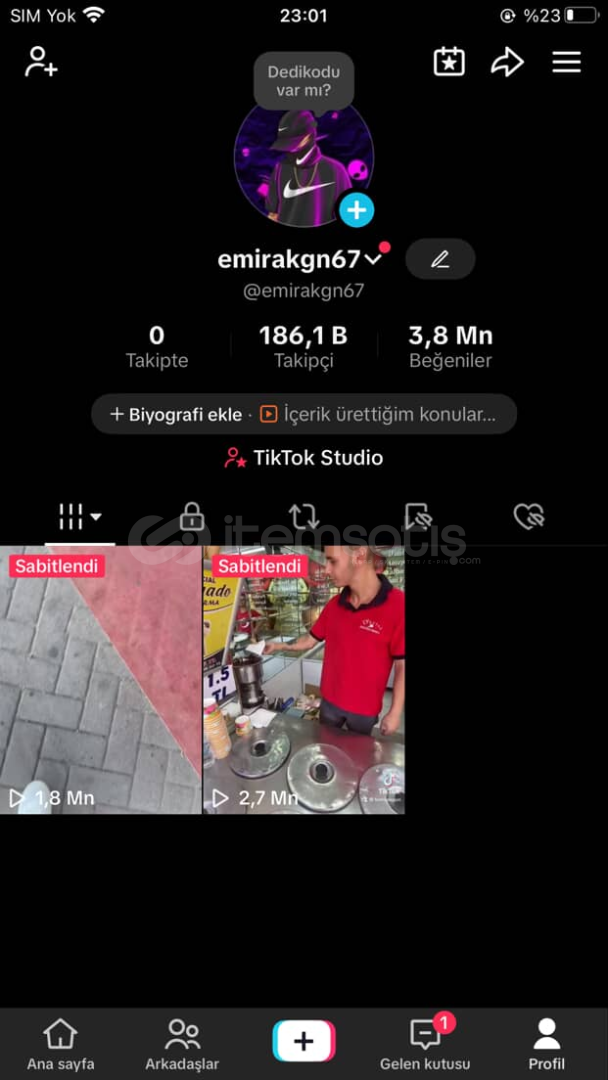Screen dimensions: 608x1080
Task: Open Gelen kutusu inbox
Action: point(425,1045)
